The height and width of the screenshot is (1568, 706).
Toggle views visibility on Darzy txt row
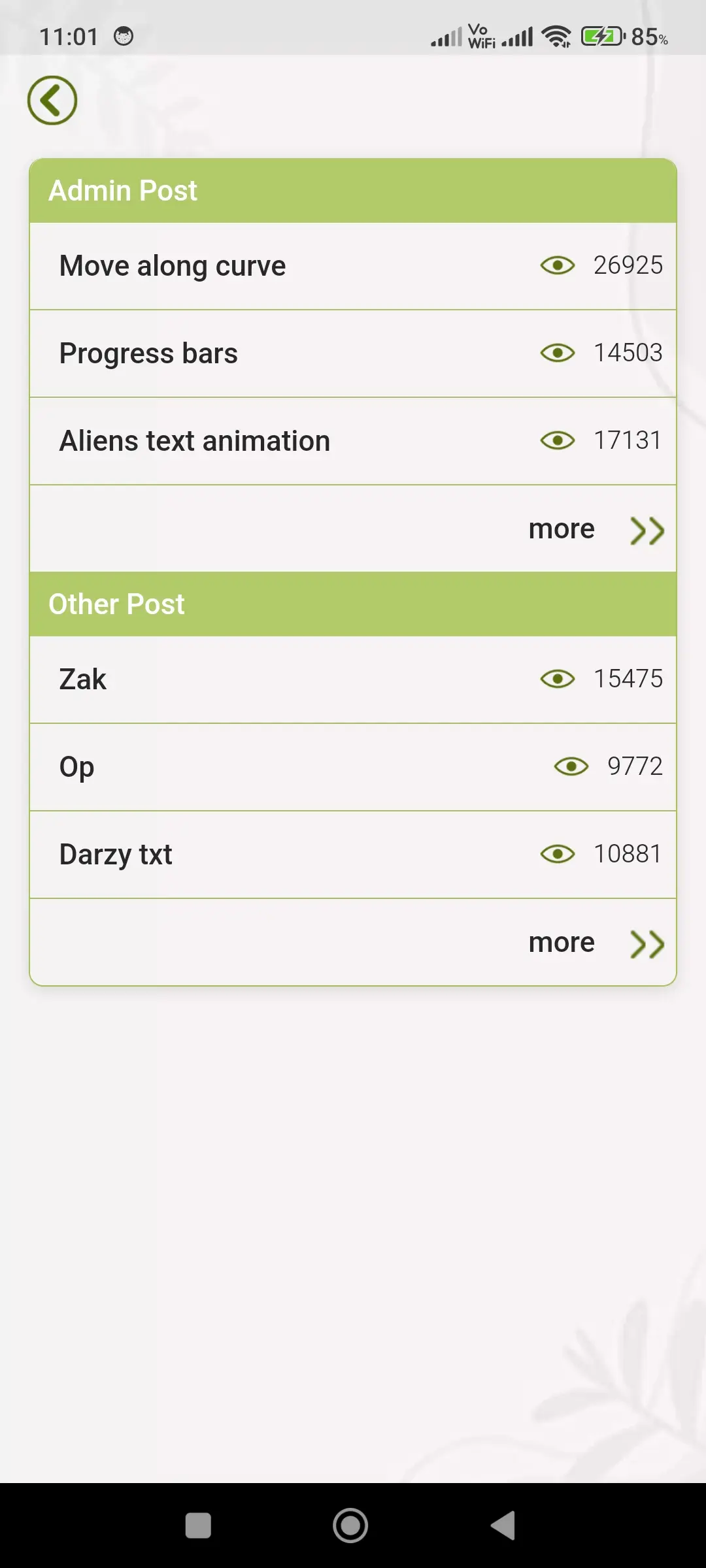556,855
